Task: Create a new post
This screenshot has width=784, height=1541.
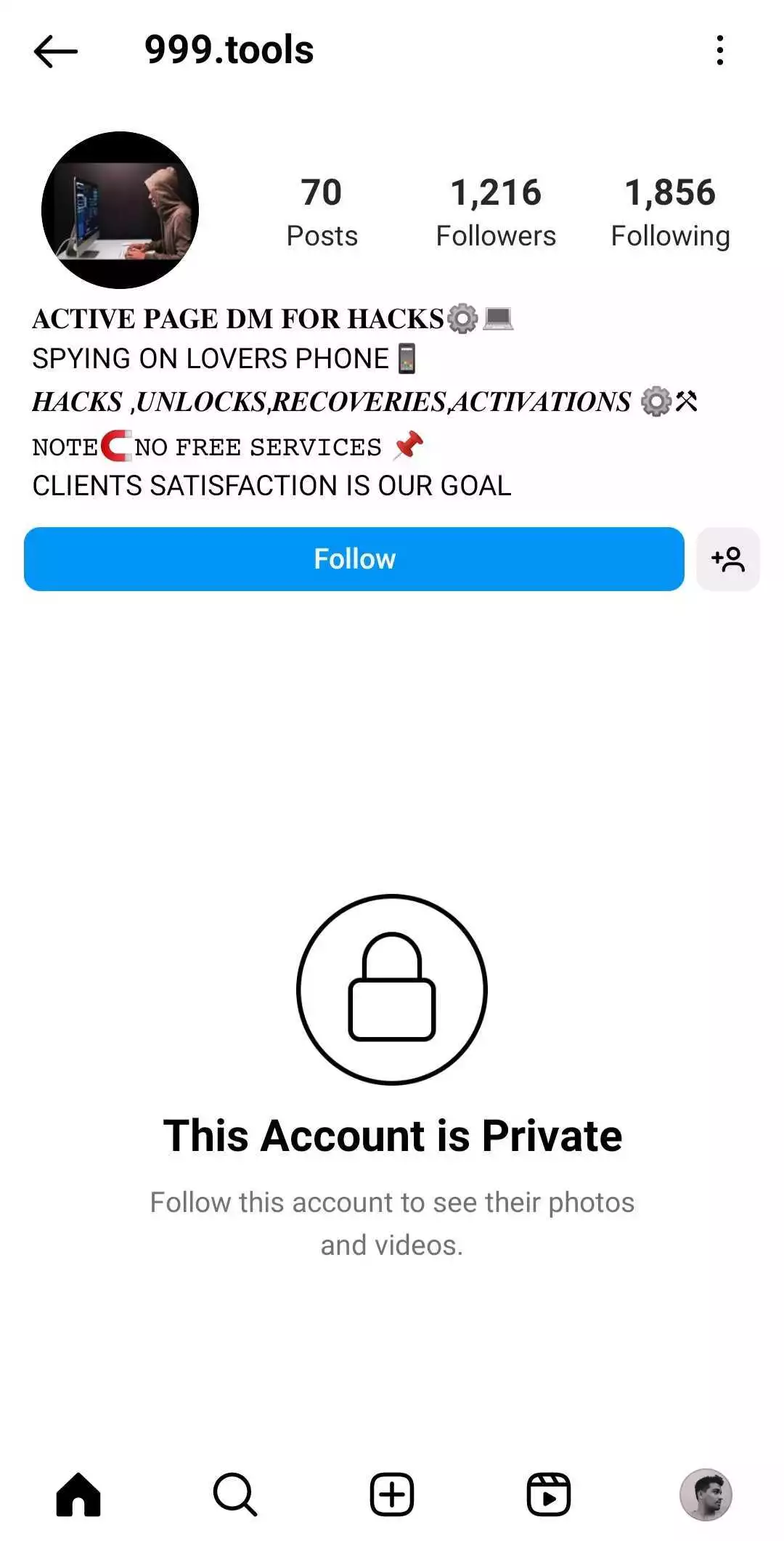Action: click(392, 1495)
